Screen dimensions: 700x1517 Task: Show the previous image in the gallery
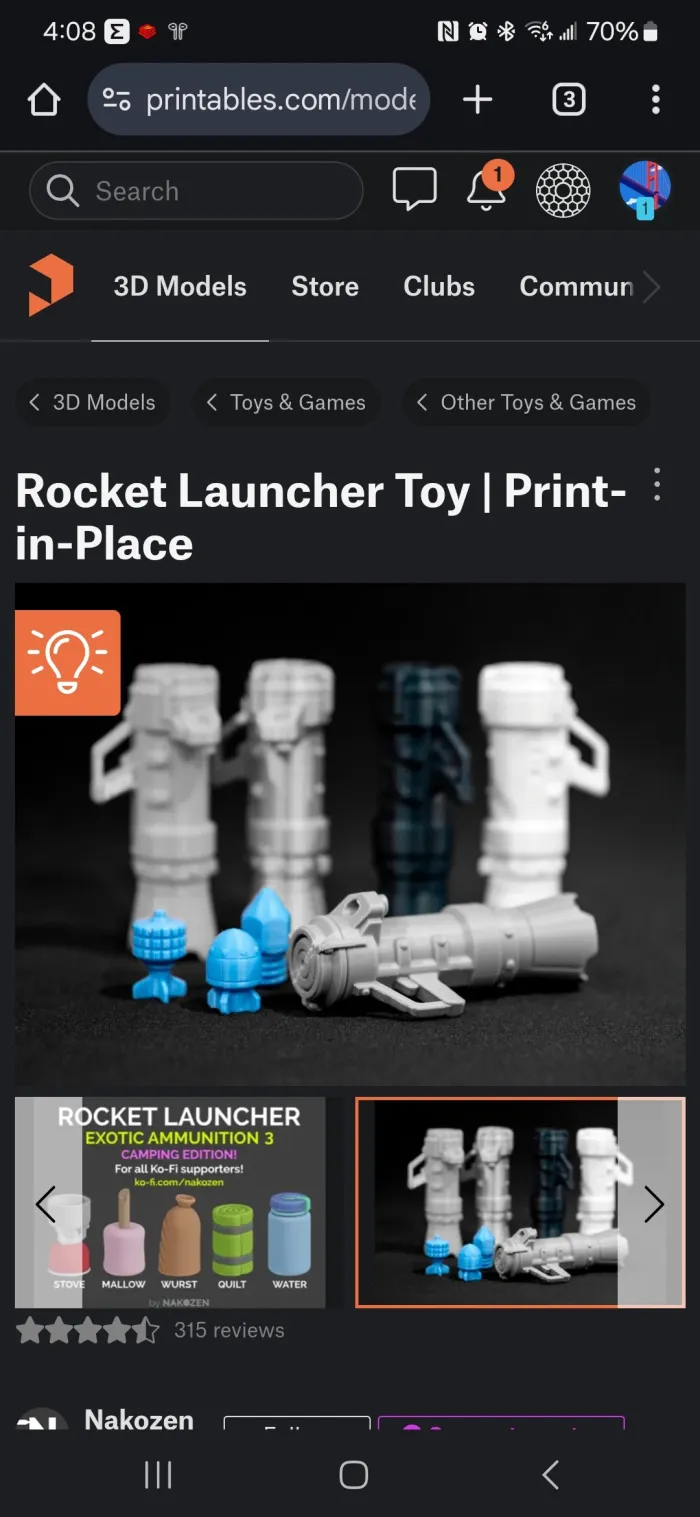tap(46, 1204)
